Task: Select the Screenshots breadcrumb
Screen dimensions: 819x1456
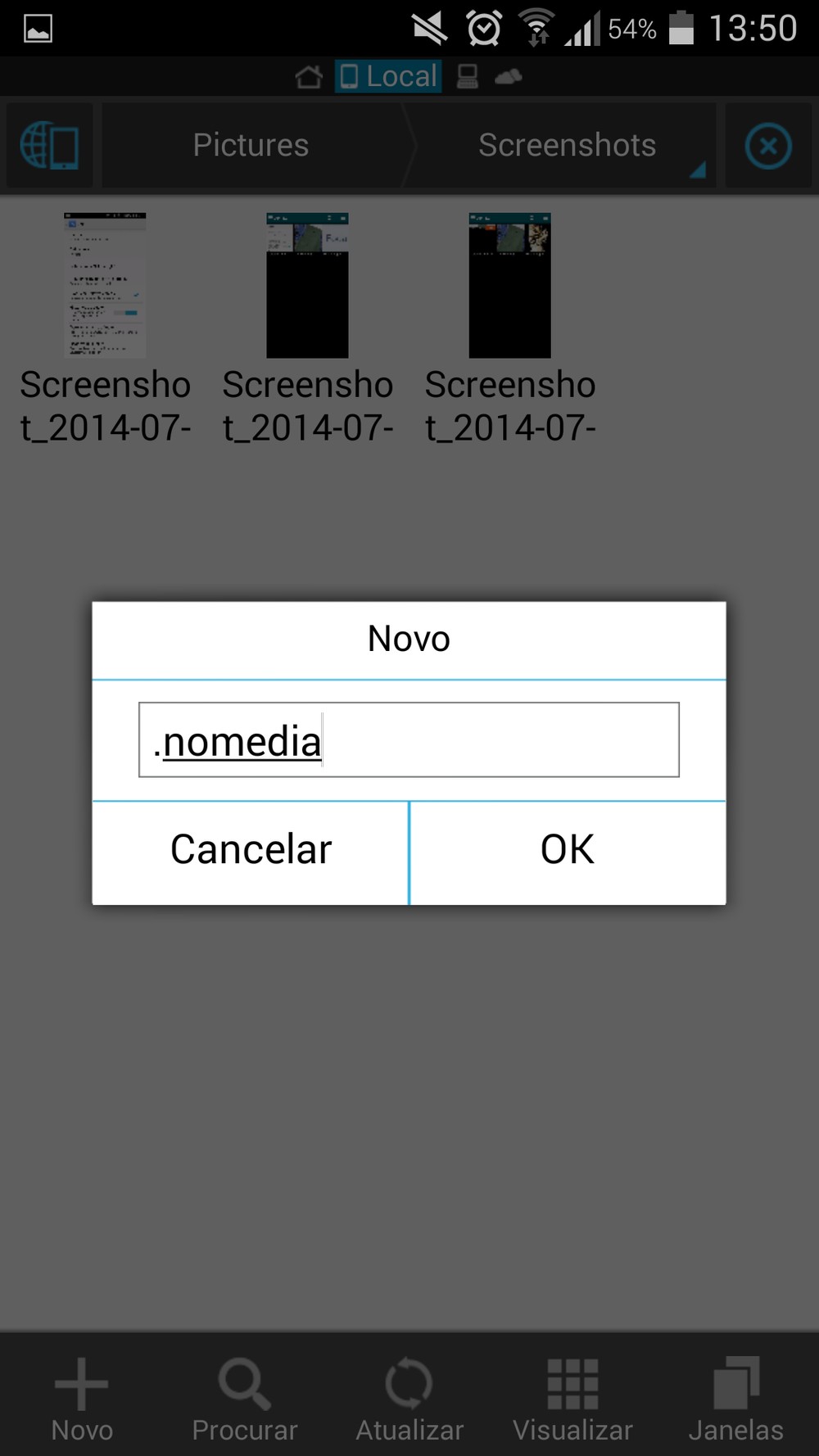Action: coord(567,146)
